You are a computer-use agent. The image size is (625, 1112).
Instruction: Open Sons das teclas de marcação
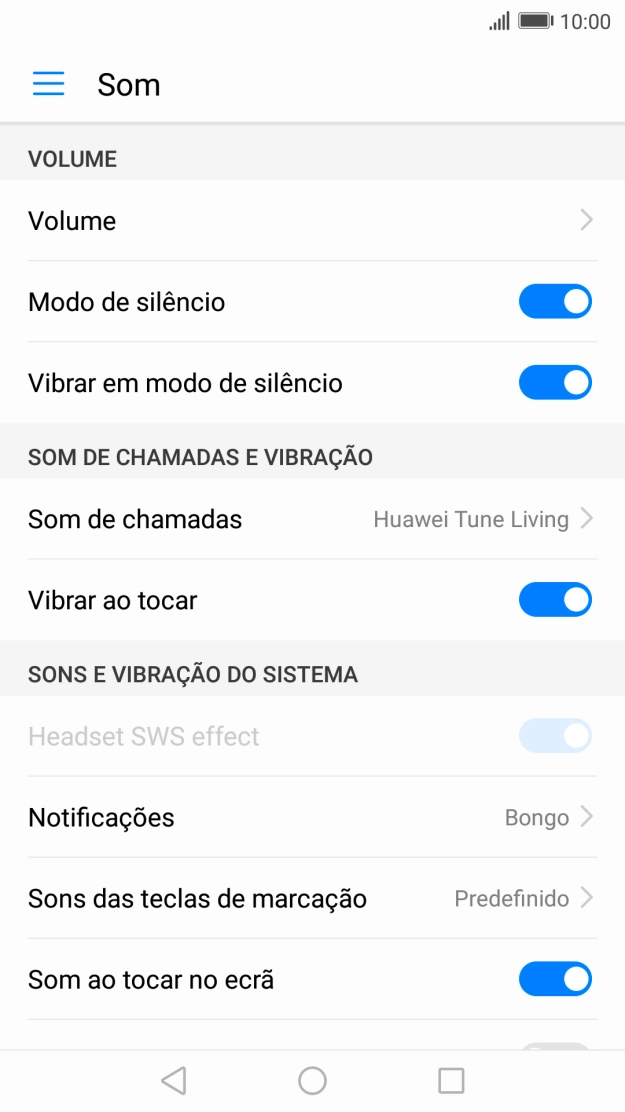point(312,898)
